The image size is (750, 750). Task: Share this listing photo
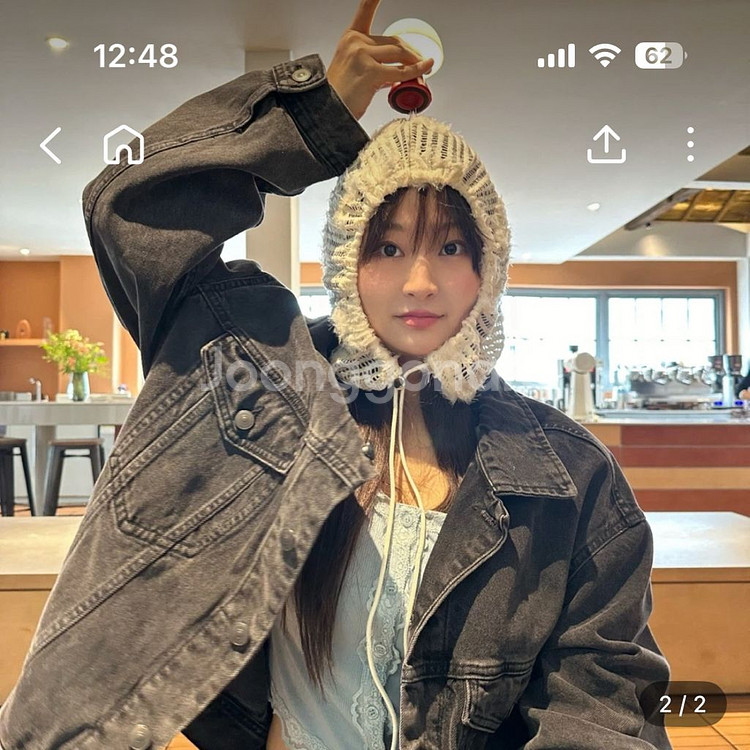606,145
